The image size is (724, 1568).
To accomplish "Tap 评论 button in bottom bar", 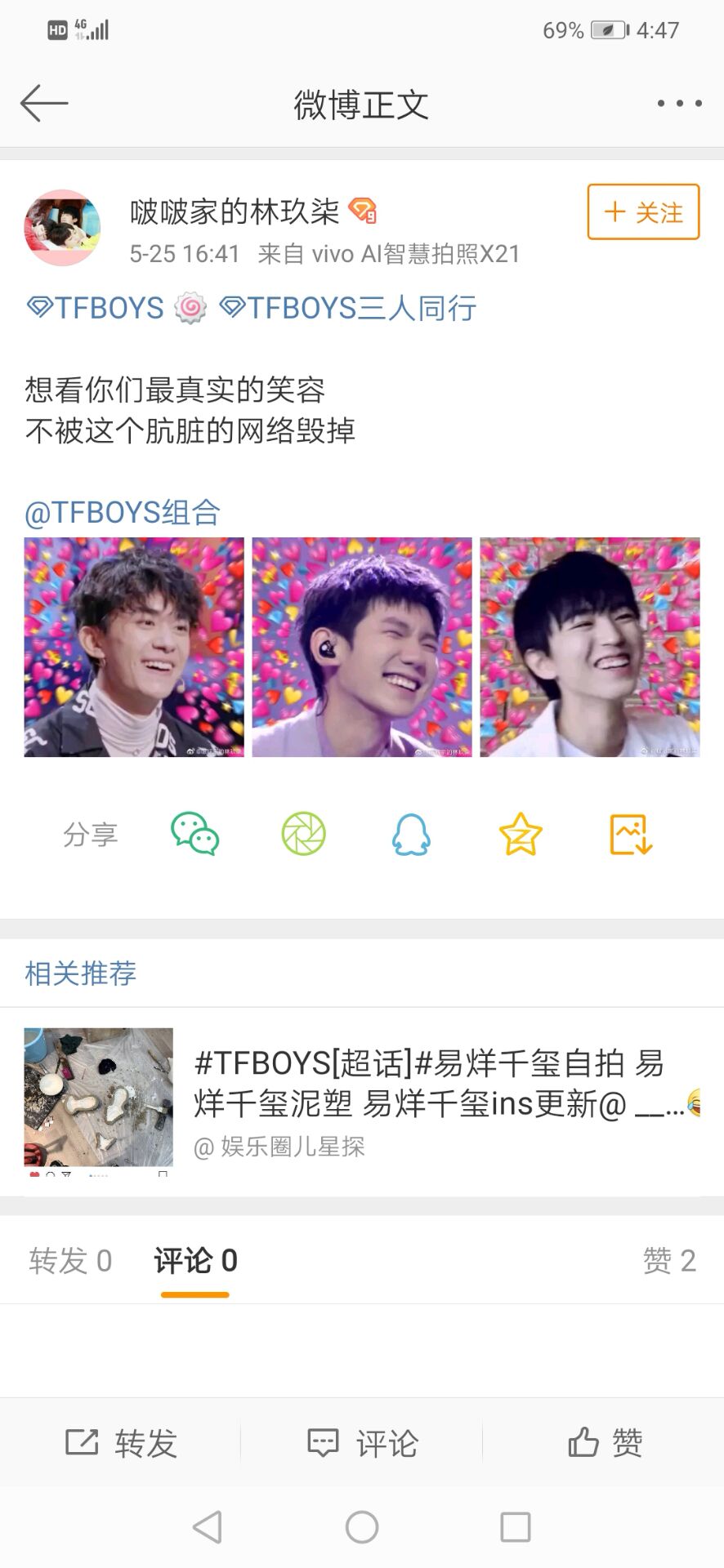I will click(x=362, y=1443).
